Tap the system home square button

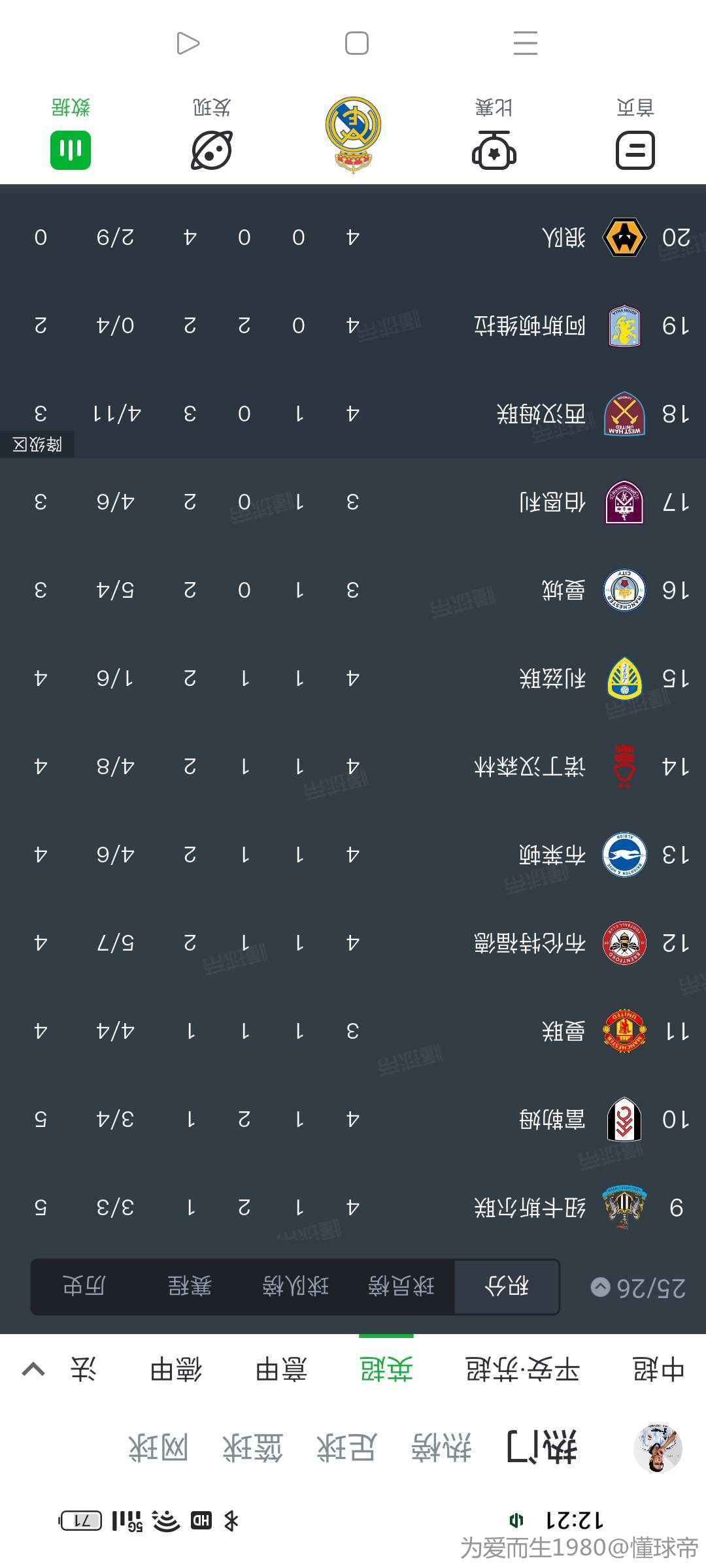357,43
